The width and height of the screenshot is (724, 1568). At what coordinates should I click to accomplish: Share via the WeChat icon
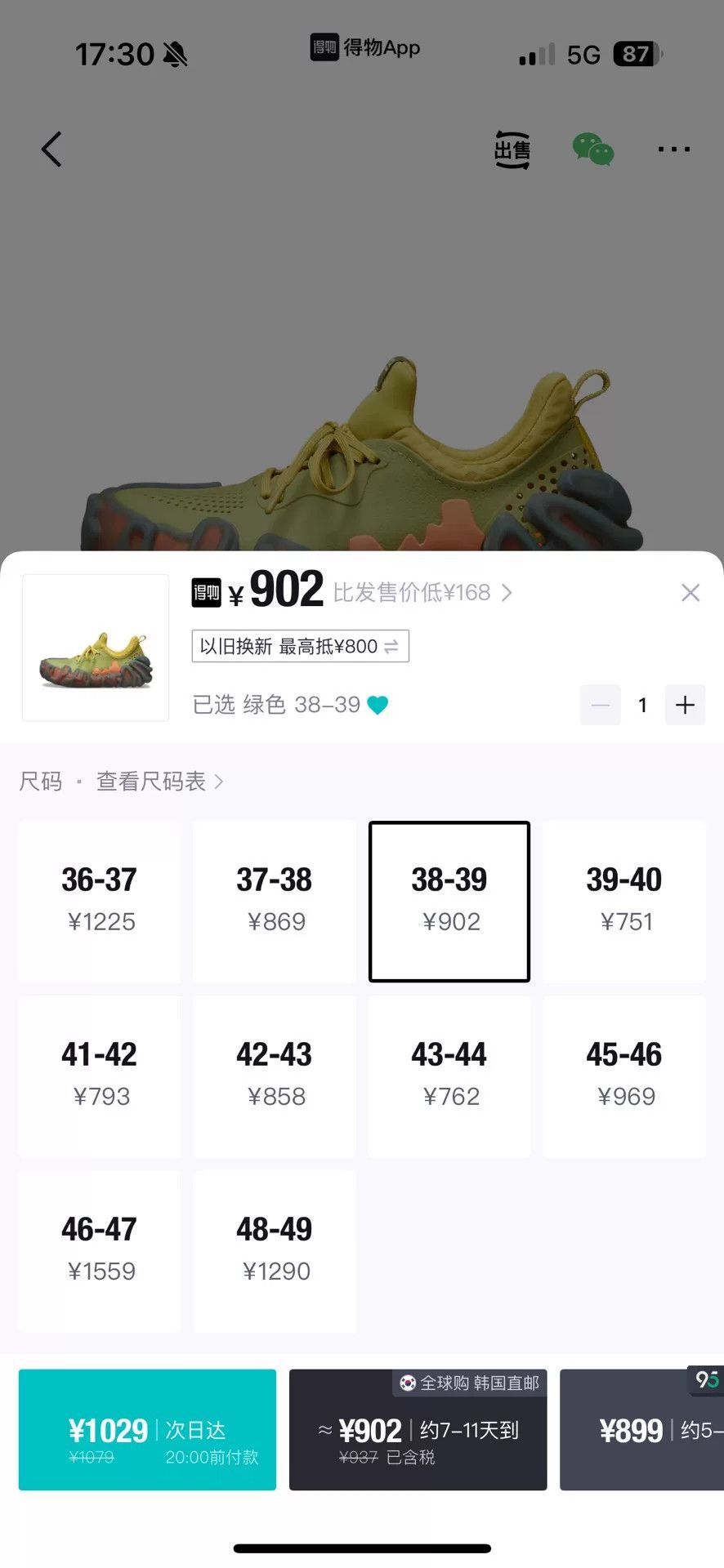click(593, 149)
